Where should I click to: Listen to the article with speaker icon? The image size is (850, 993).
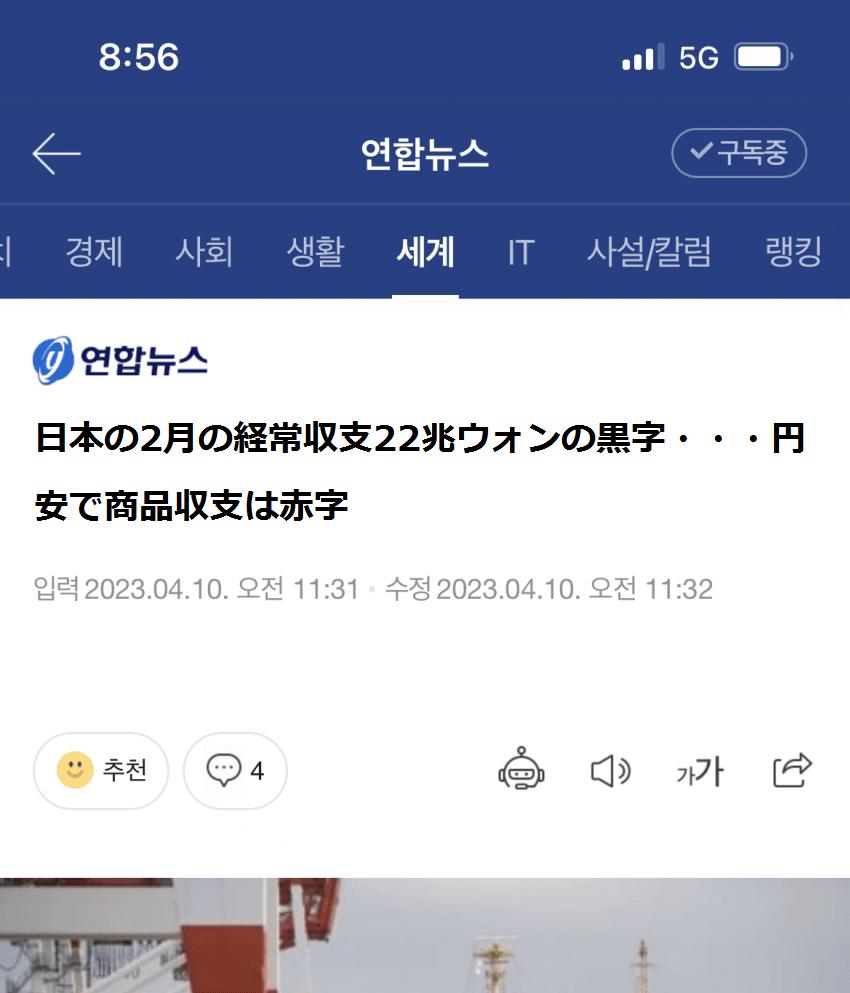(610, 771)
